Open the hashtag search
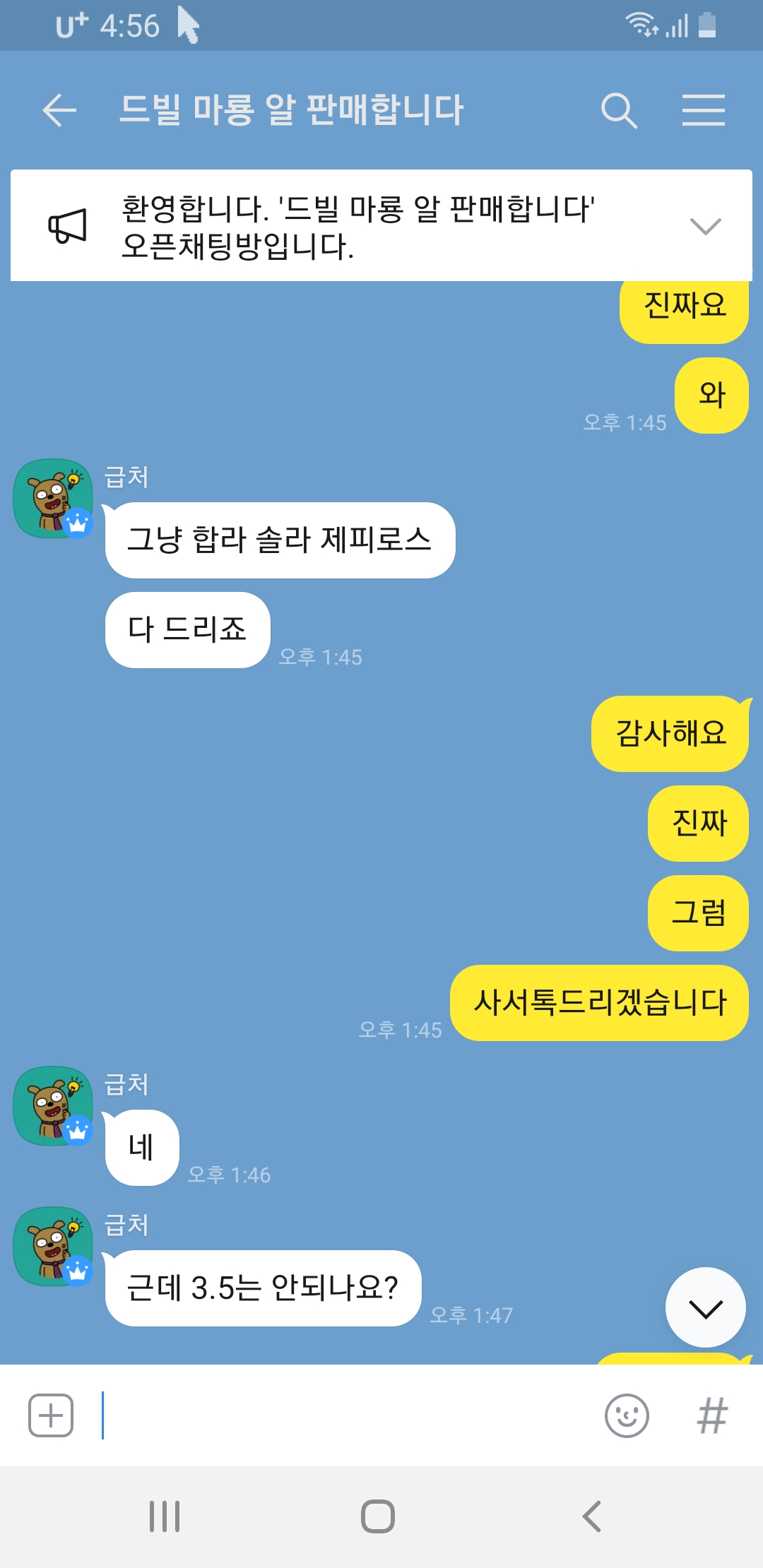 click(x=711, y=1415)
